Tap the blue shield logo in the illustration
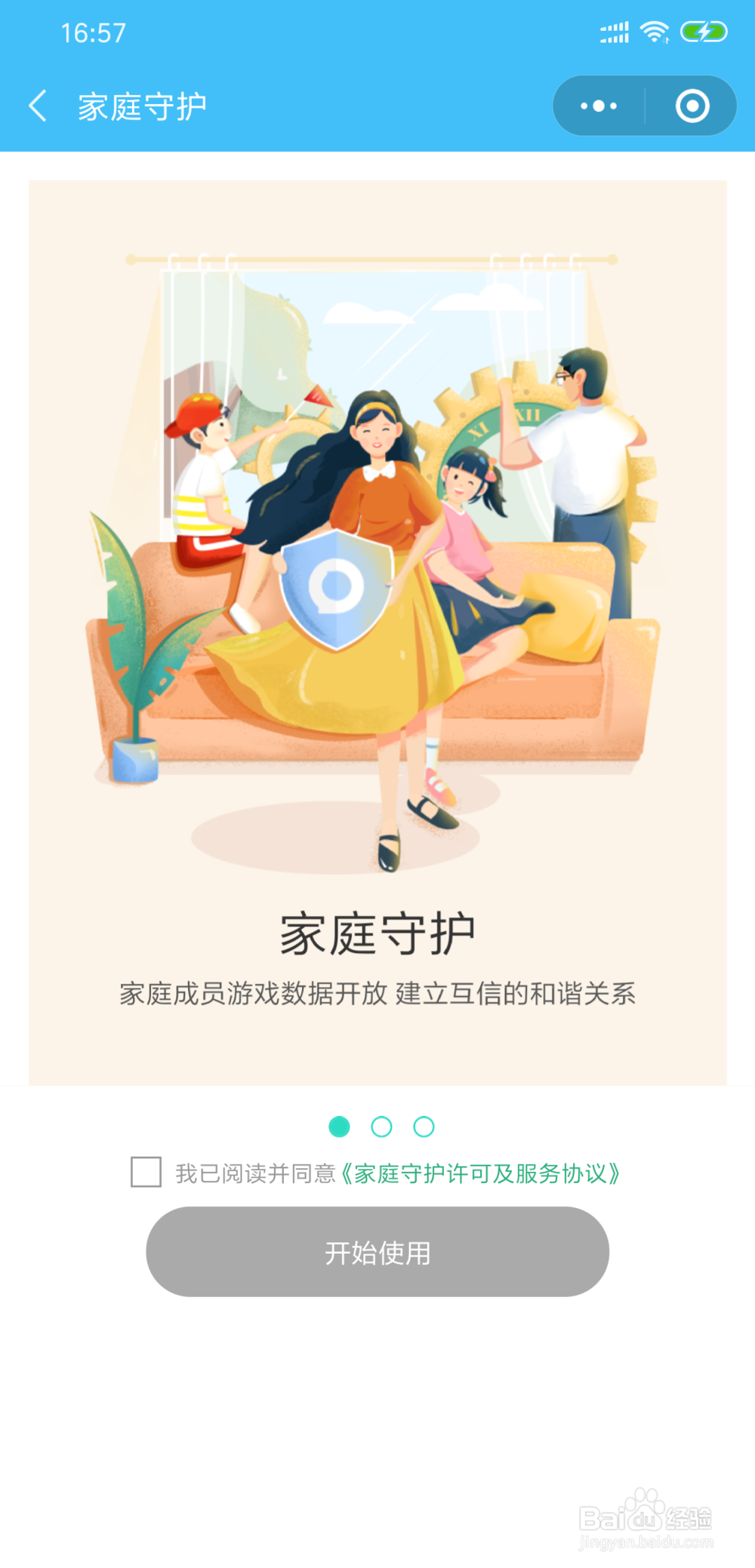 pyautogui.click(x=334, y=591)
